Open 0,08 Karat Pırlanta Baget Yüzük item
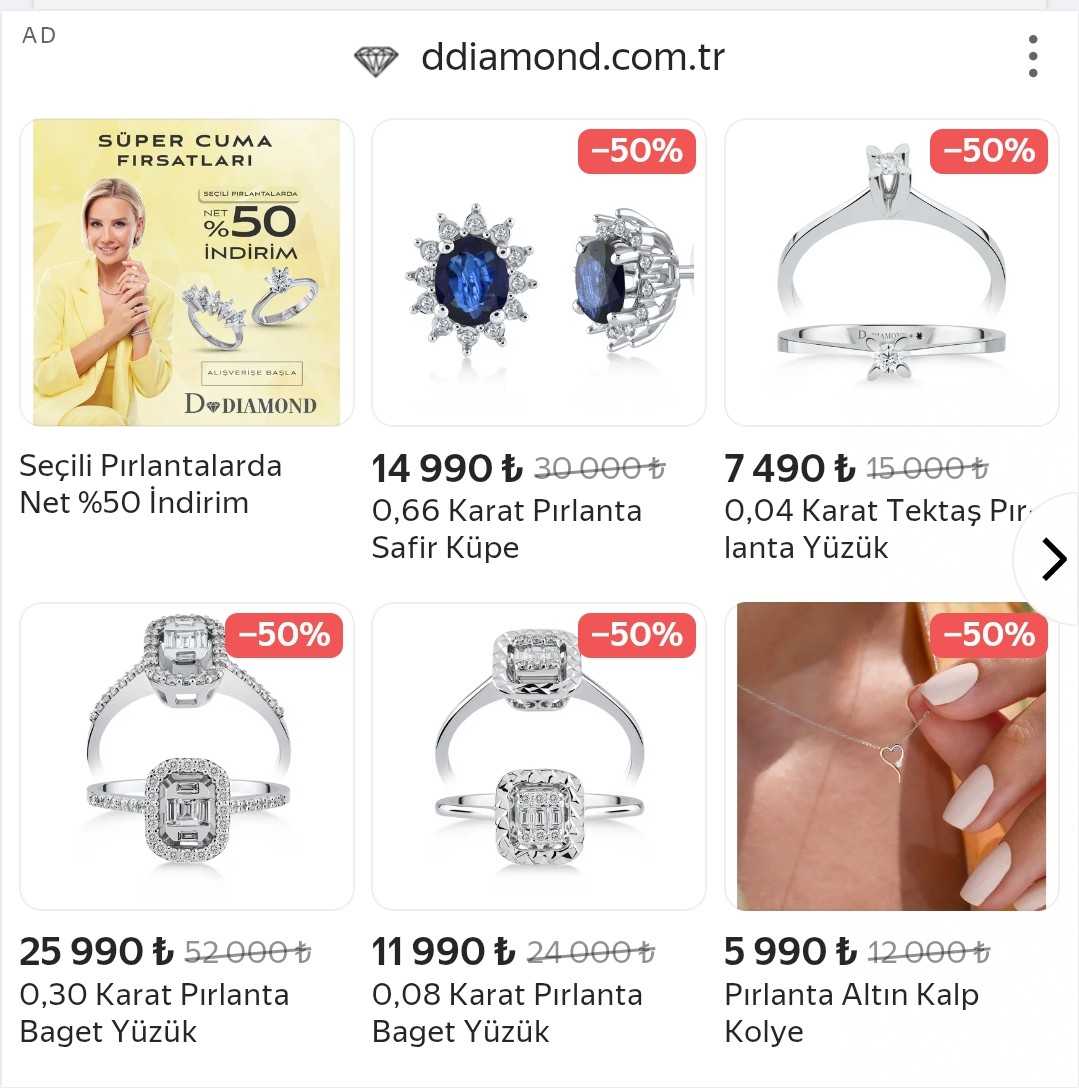The width and height of the screenshot is (1079, 1088). click(x=538, y=756)
